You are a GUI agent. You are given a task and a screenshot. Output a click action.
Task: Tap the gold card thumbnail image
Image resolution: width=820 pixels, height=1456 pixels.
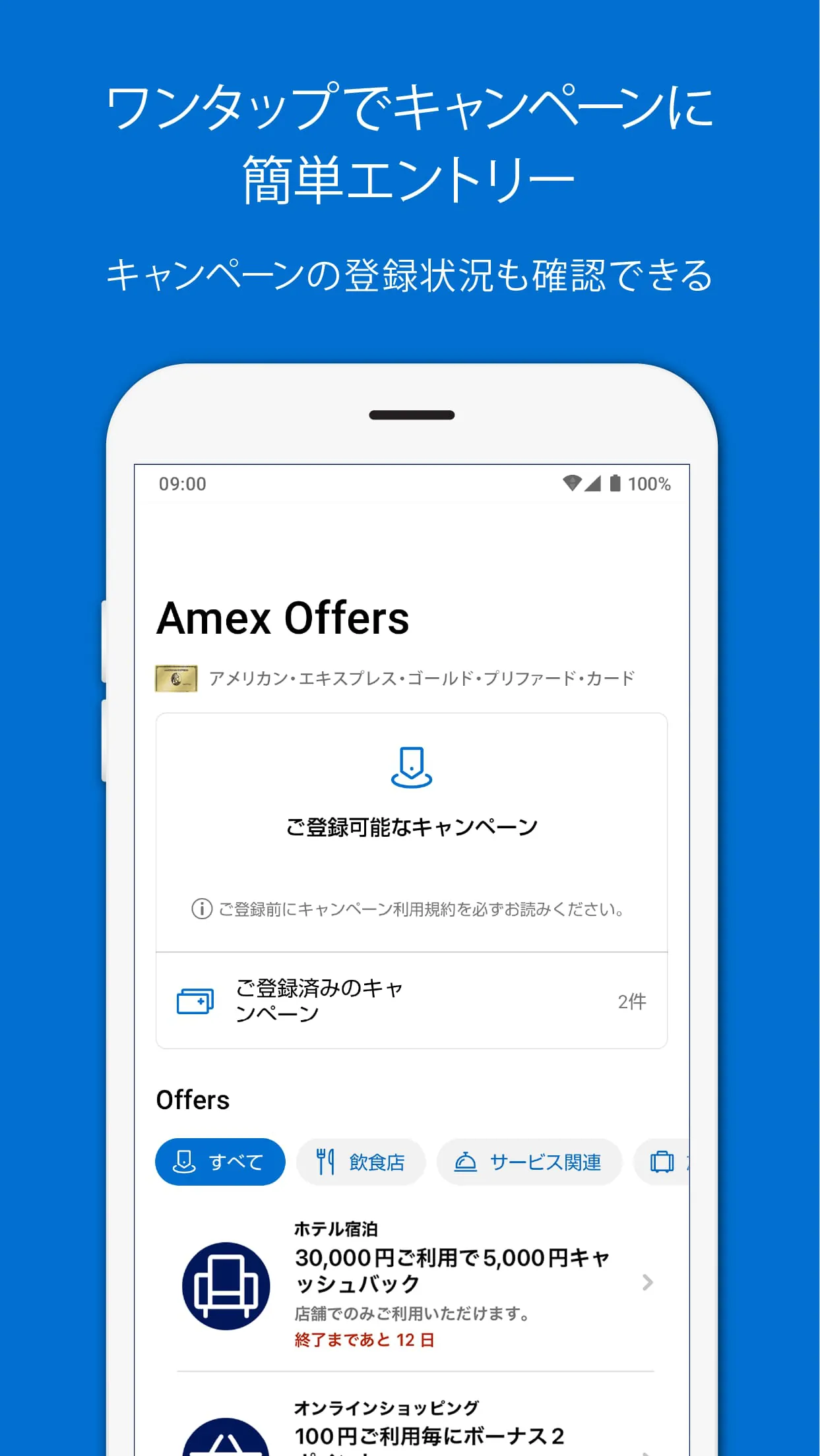coord(176,677)
